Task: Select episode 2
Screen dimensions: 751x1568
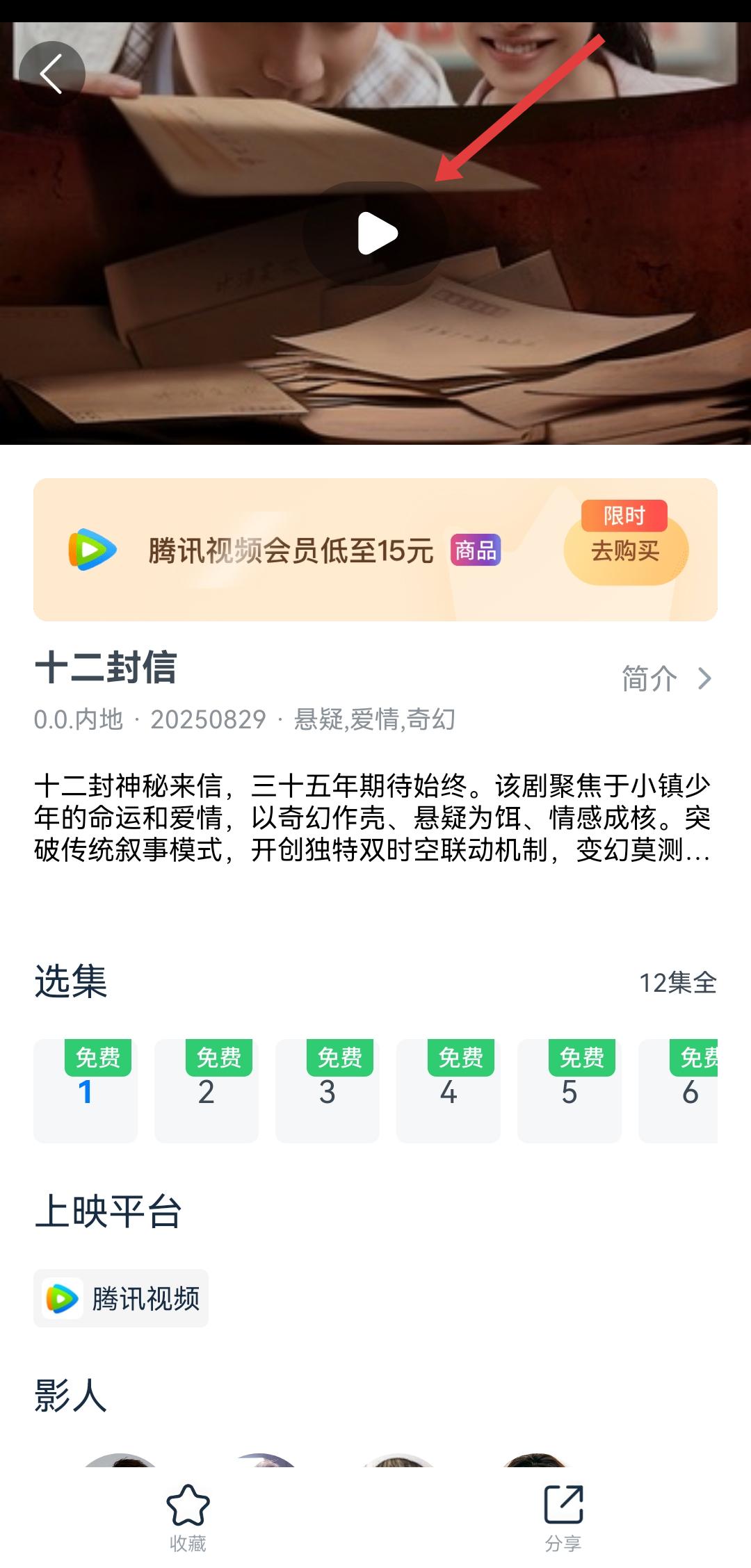Action: (207, 1091)
